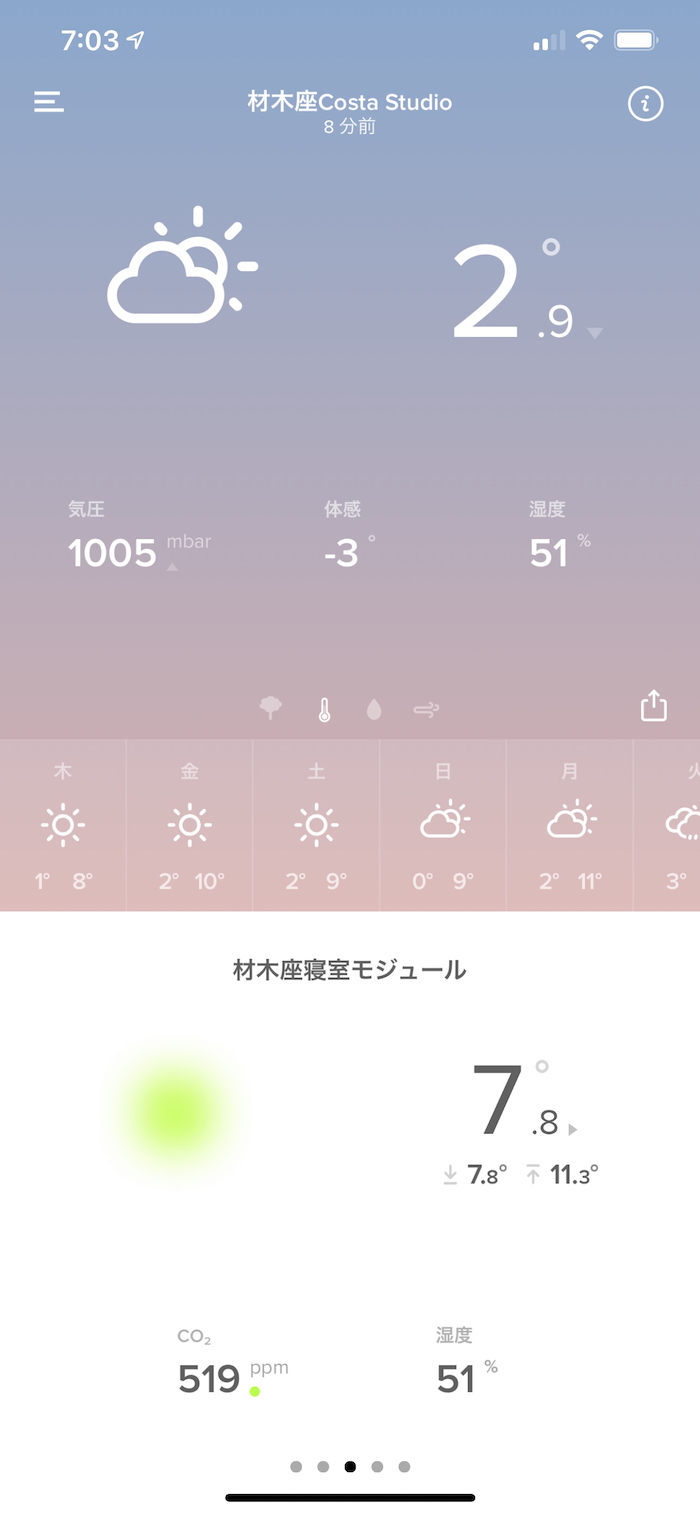
Task: Open the hamburger menu
Action: coord(49,102)
